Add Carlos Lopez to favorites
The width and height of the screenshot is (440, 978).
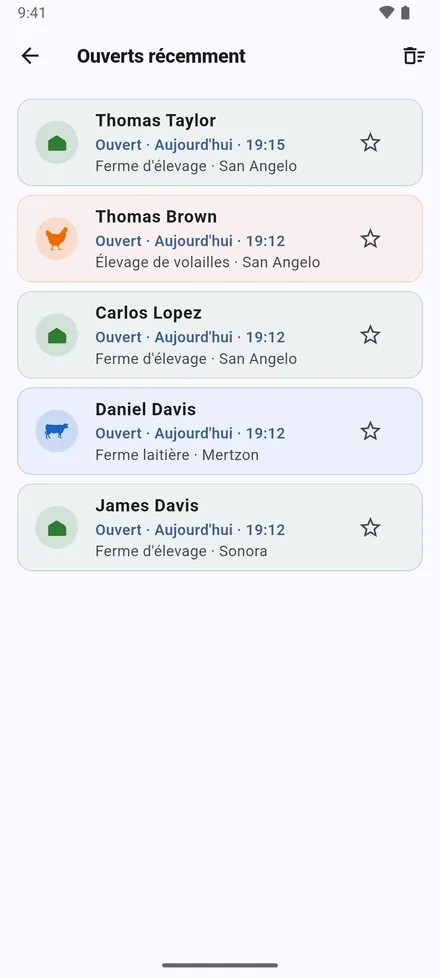pyautogui.click(x=371, y=335)
